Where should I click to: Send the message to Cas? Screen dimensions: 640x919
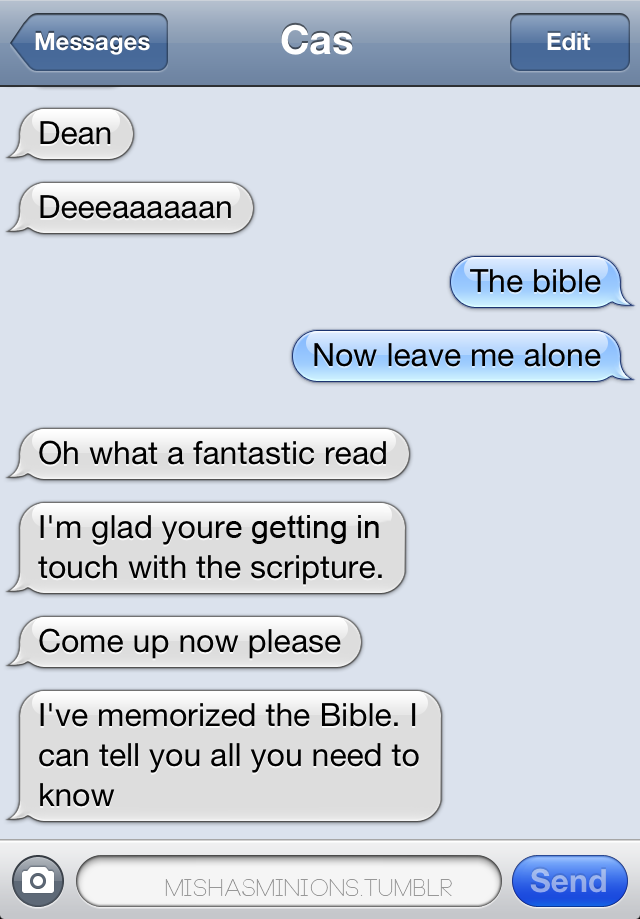pos(569,881)
